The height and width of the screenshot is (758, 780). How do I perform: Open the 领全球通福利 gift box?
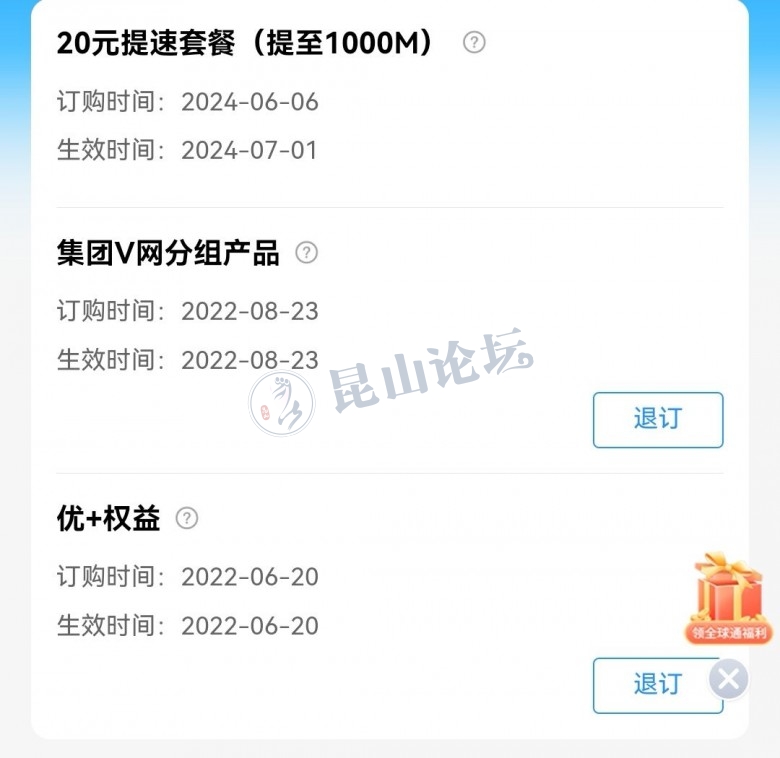tap(728, 598)
